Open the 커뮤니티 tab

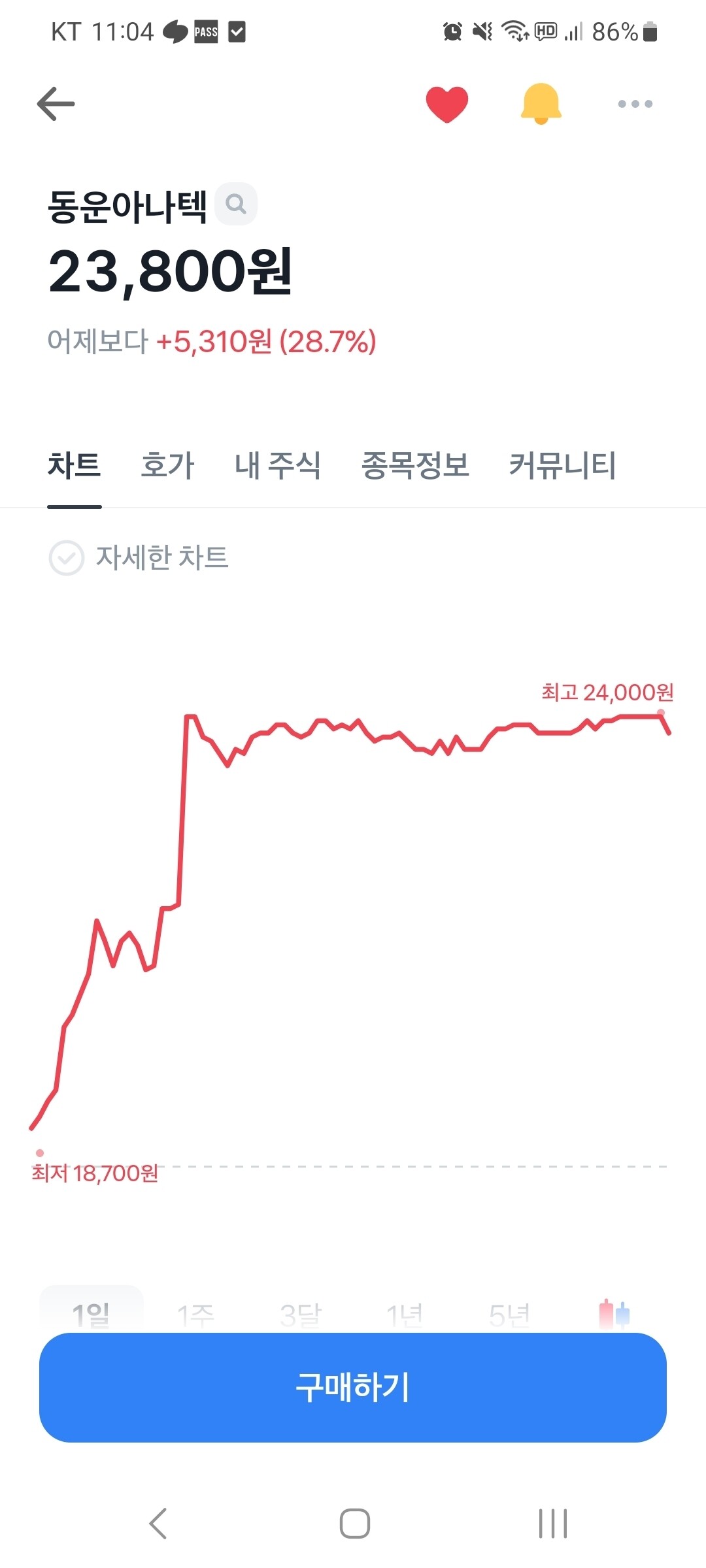pyautogui.click(x=563, y=465)
